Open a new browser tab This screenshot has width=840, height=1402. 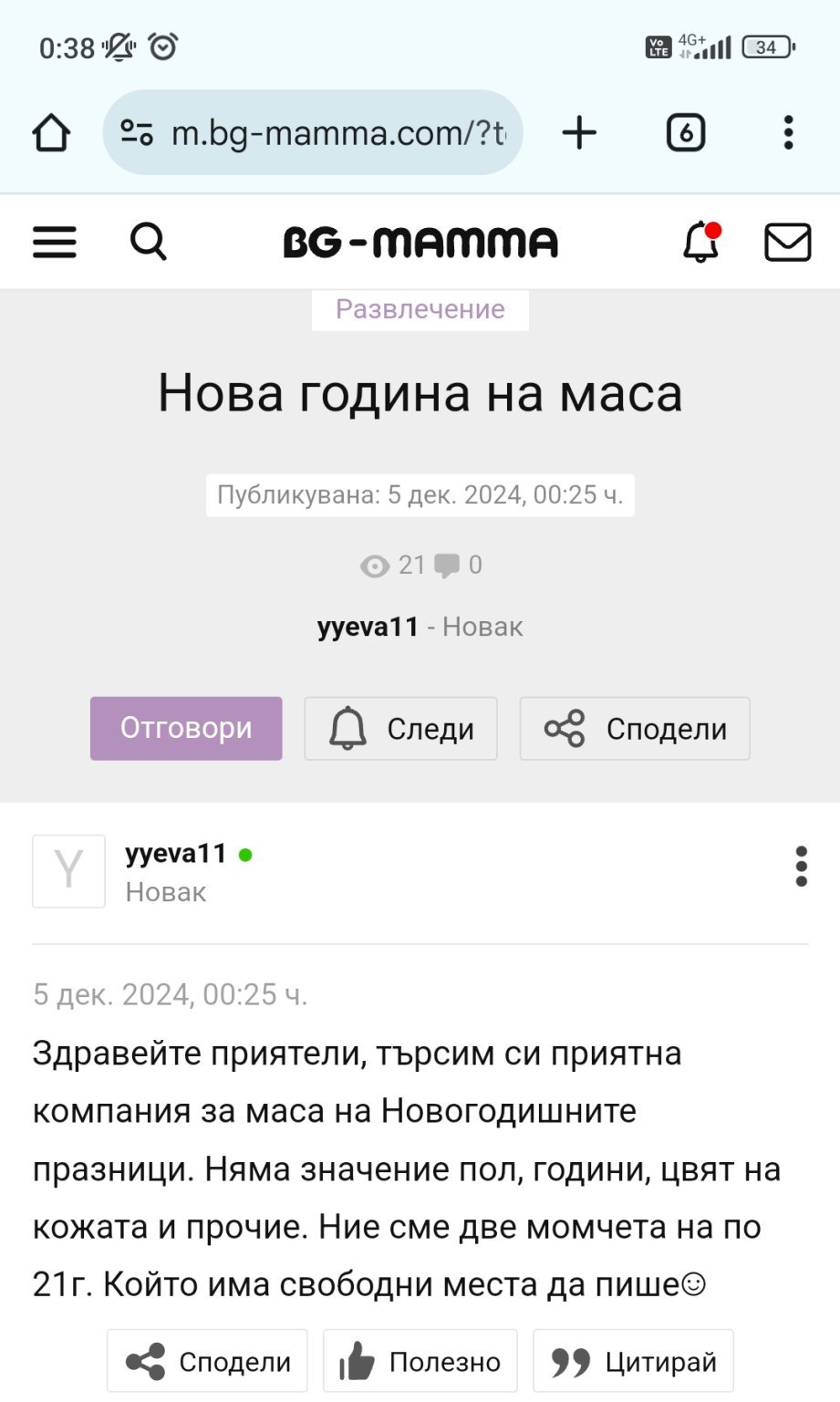[x=579, y=133]
